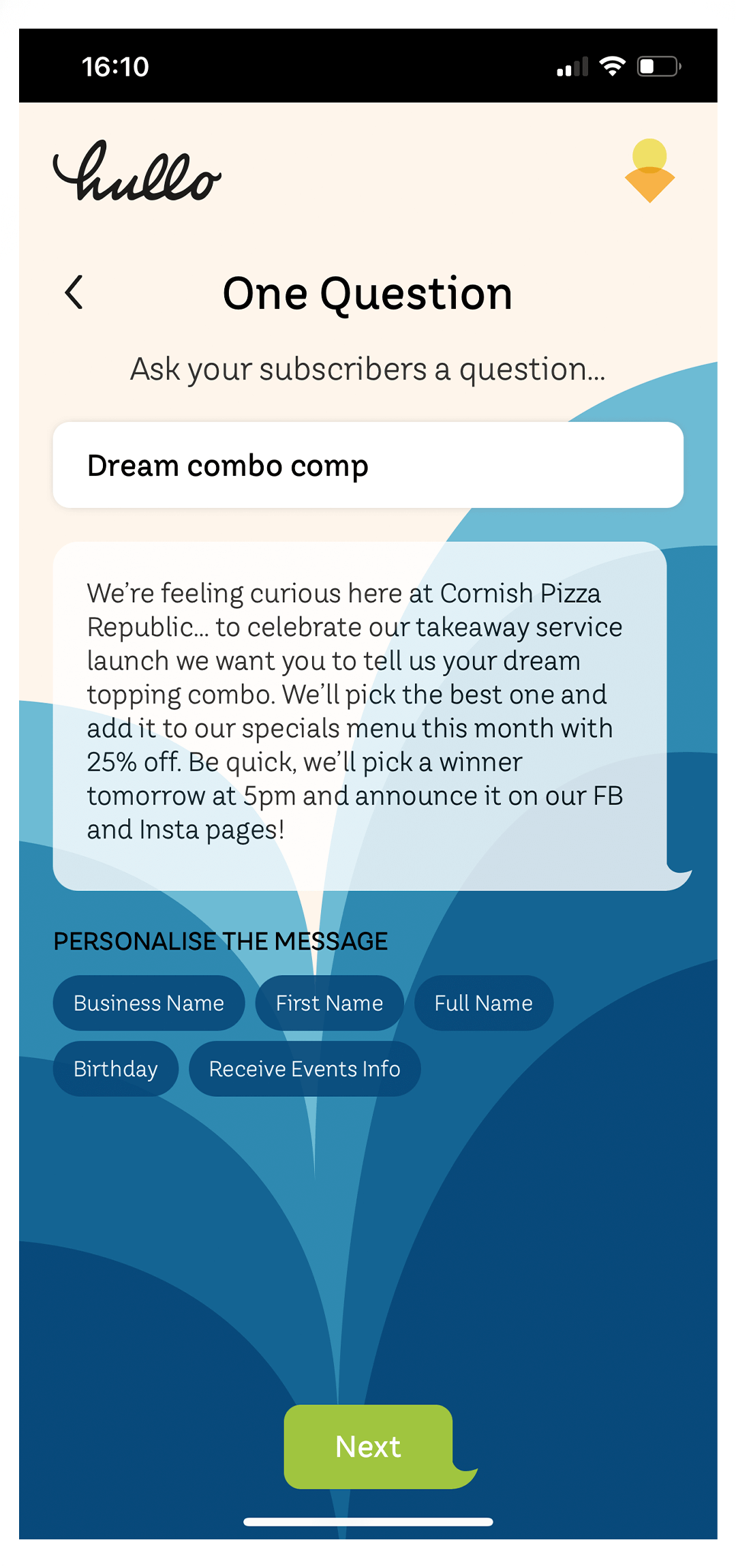Edit the Dream combo comp title field

click(368, 466)
